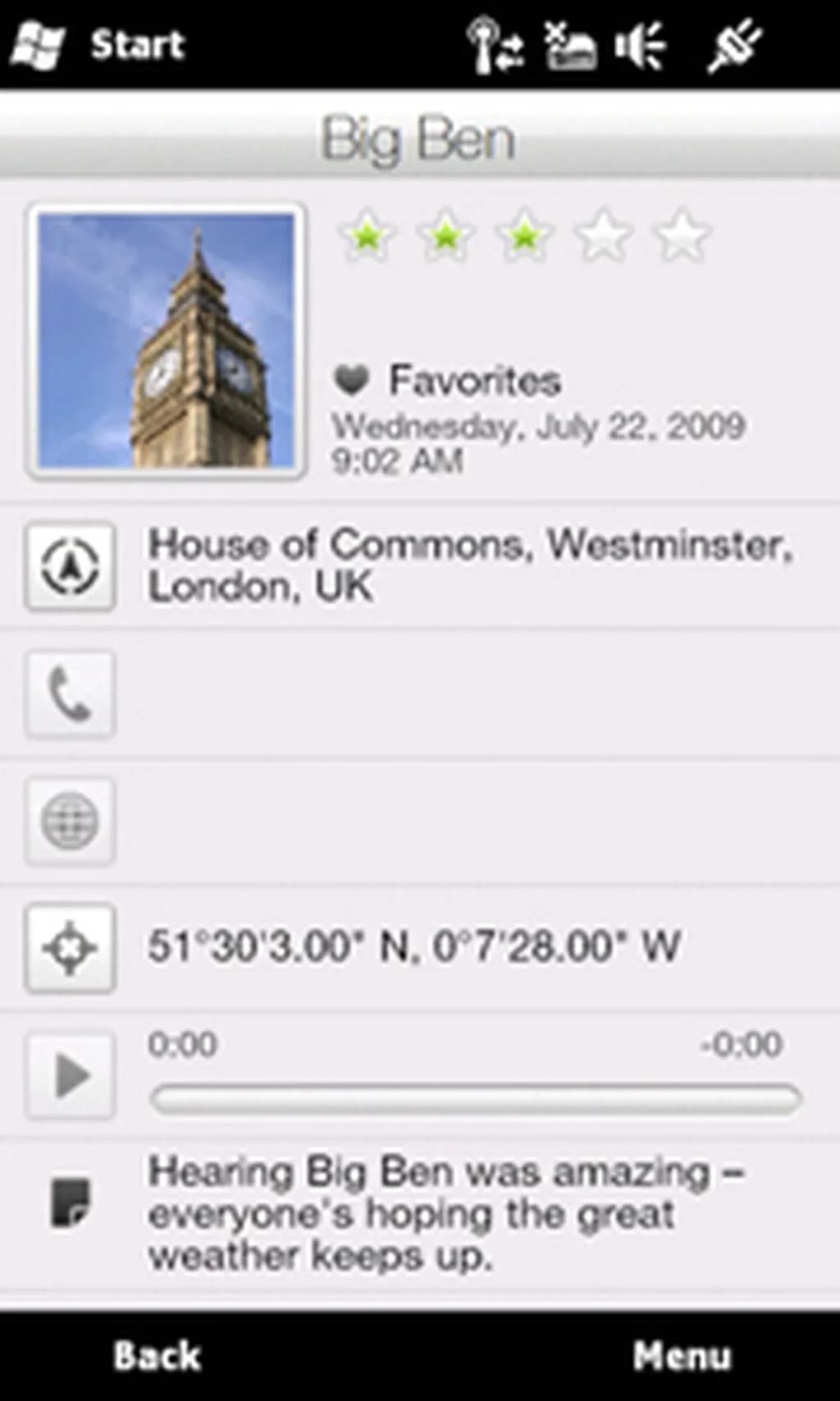The height and width of the screenshot is (1401, 840).
Task: Open the website globe icon
Action: [x=71, y=822]
